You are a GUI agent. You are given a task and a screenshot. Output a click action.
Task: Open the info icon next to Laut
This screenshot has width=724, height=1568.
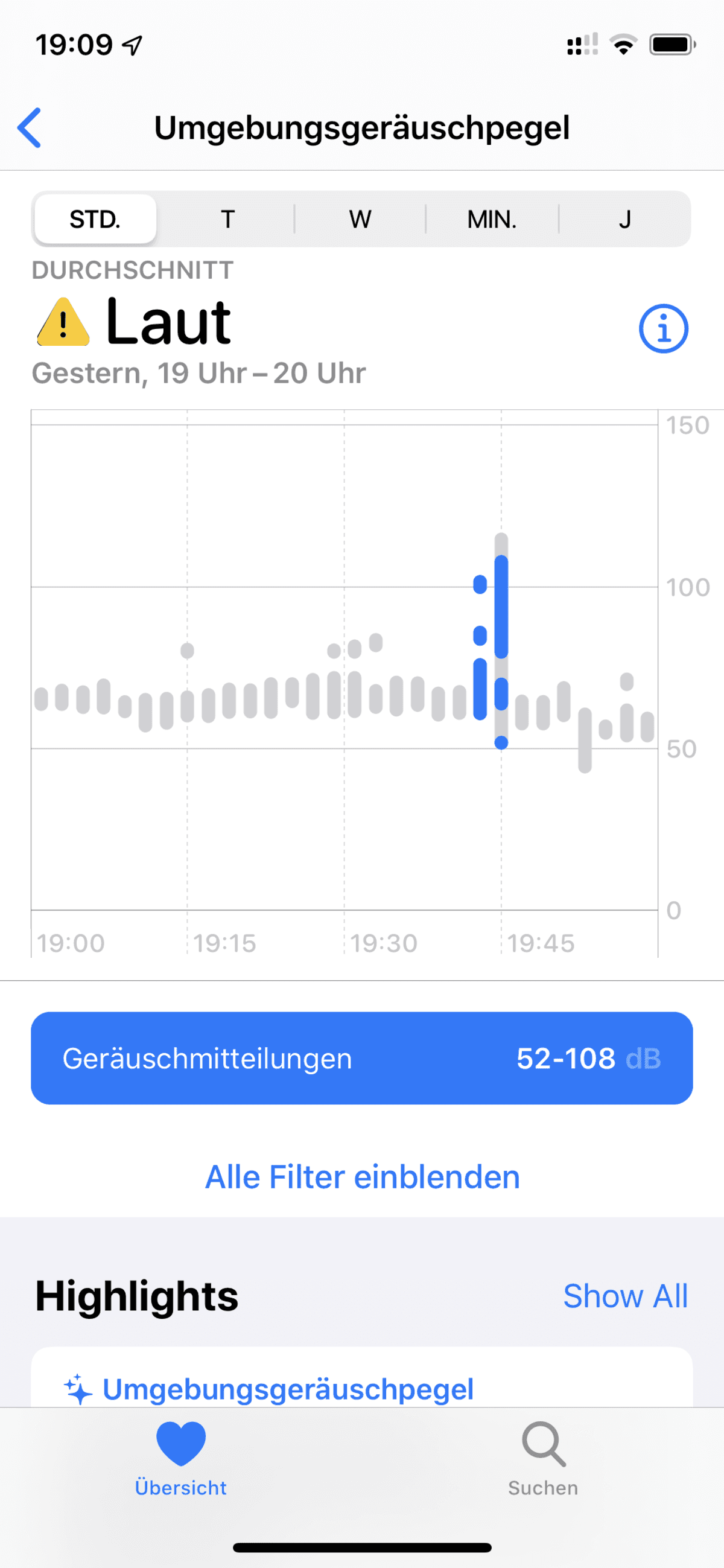tap(663, 329)
